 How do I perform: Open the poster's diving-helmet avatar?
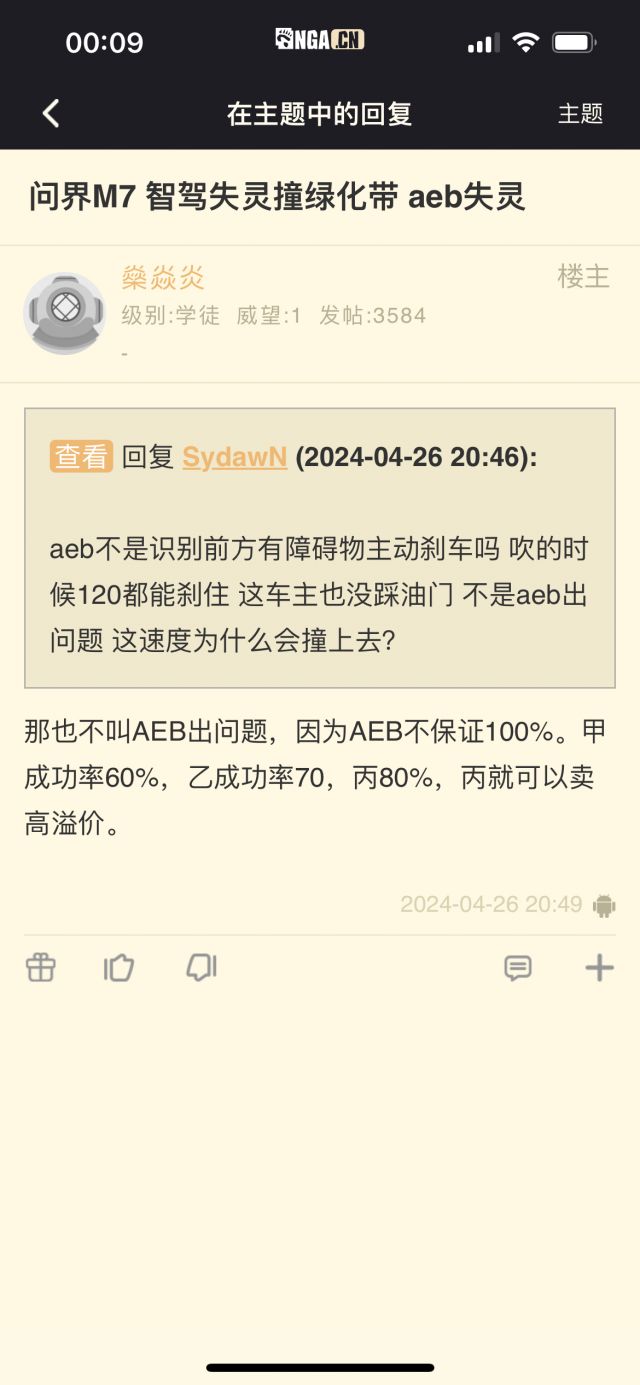tap(64, 312)
